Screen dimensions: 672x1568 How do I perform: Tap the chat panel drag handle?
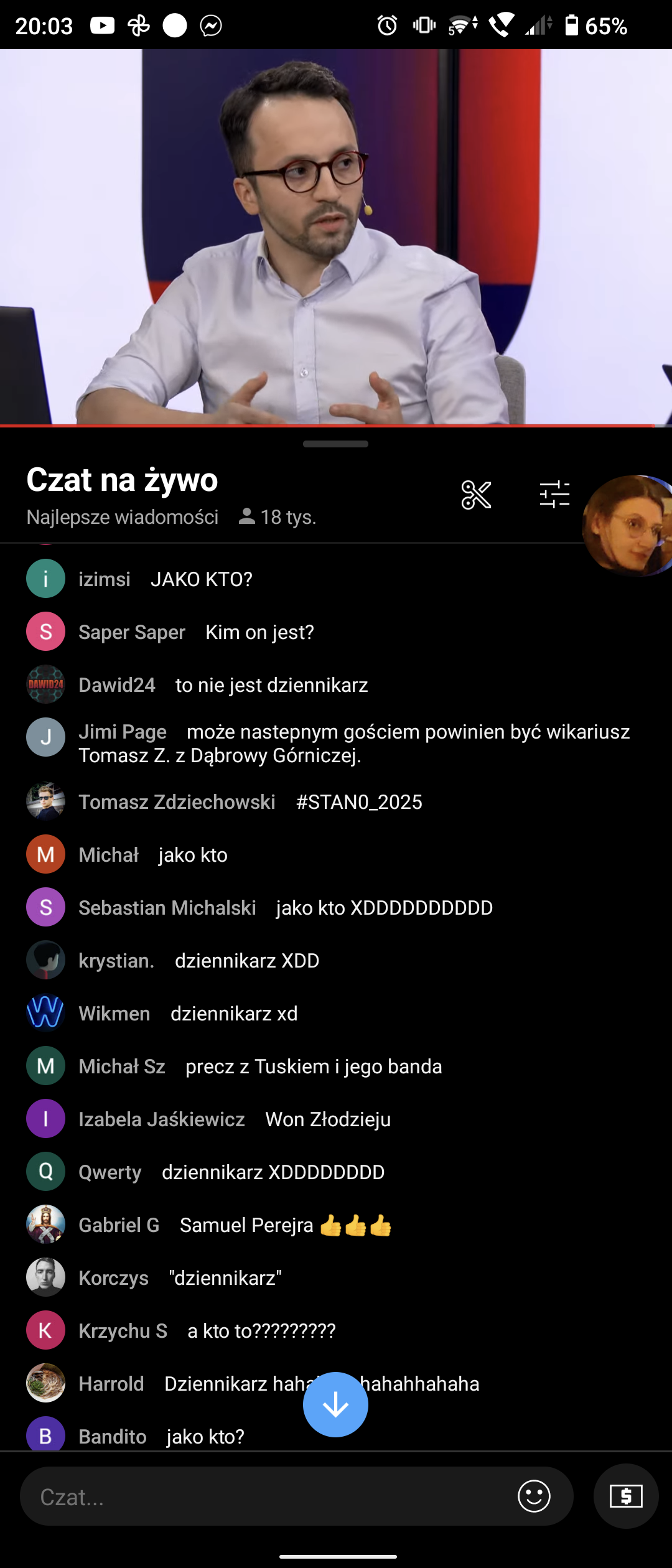335,444
